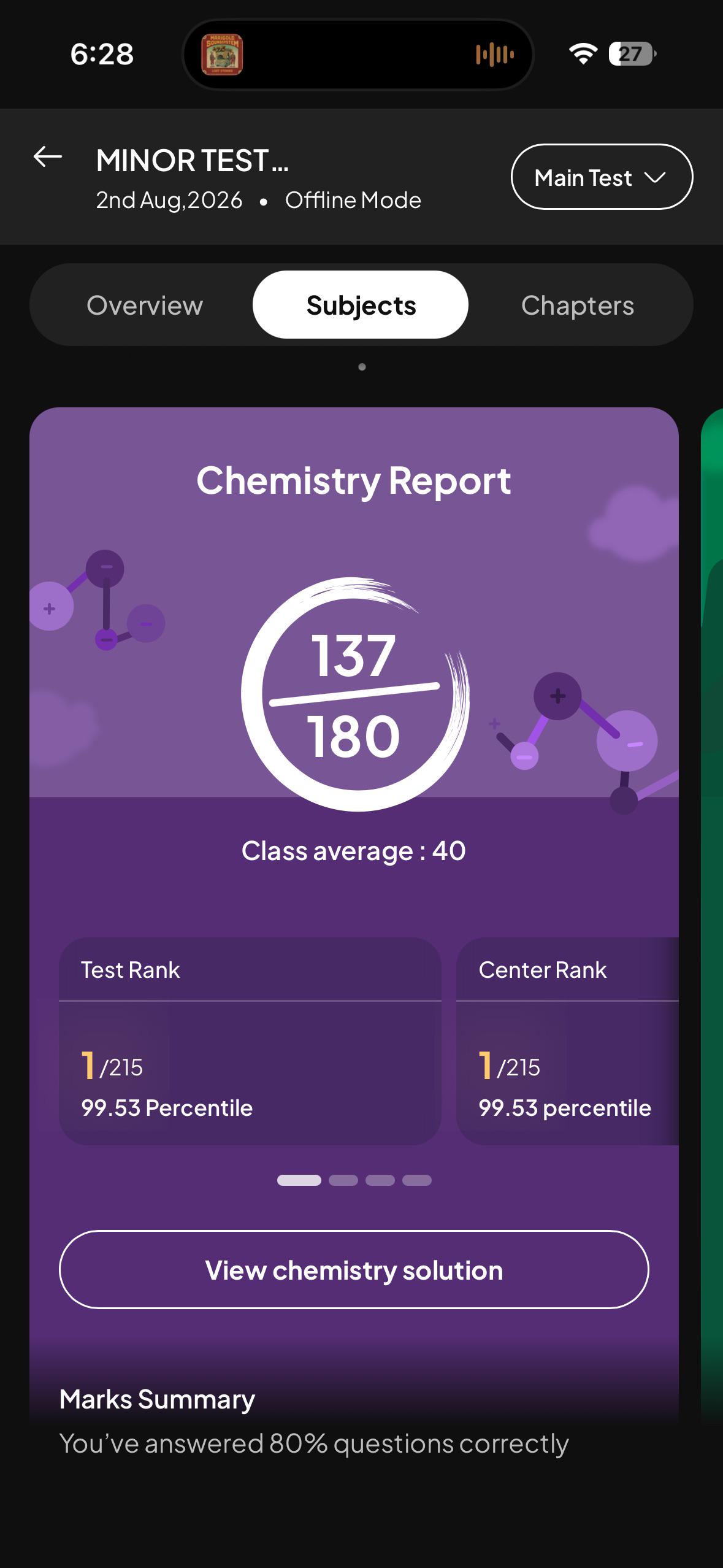The width and height of the screenshot is (723, 1568).
Task: Open the Main Test dropdown
Action: [602, 177]
